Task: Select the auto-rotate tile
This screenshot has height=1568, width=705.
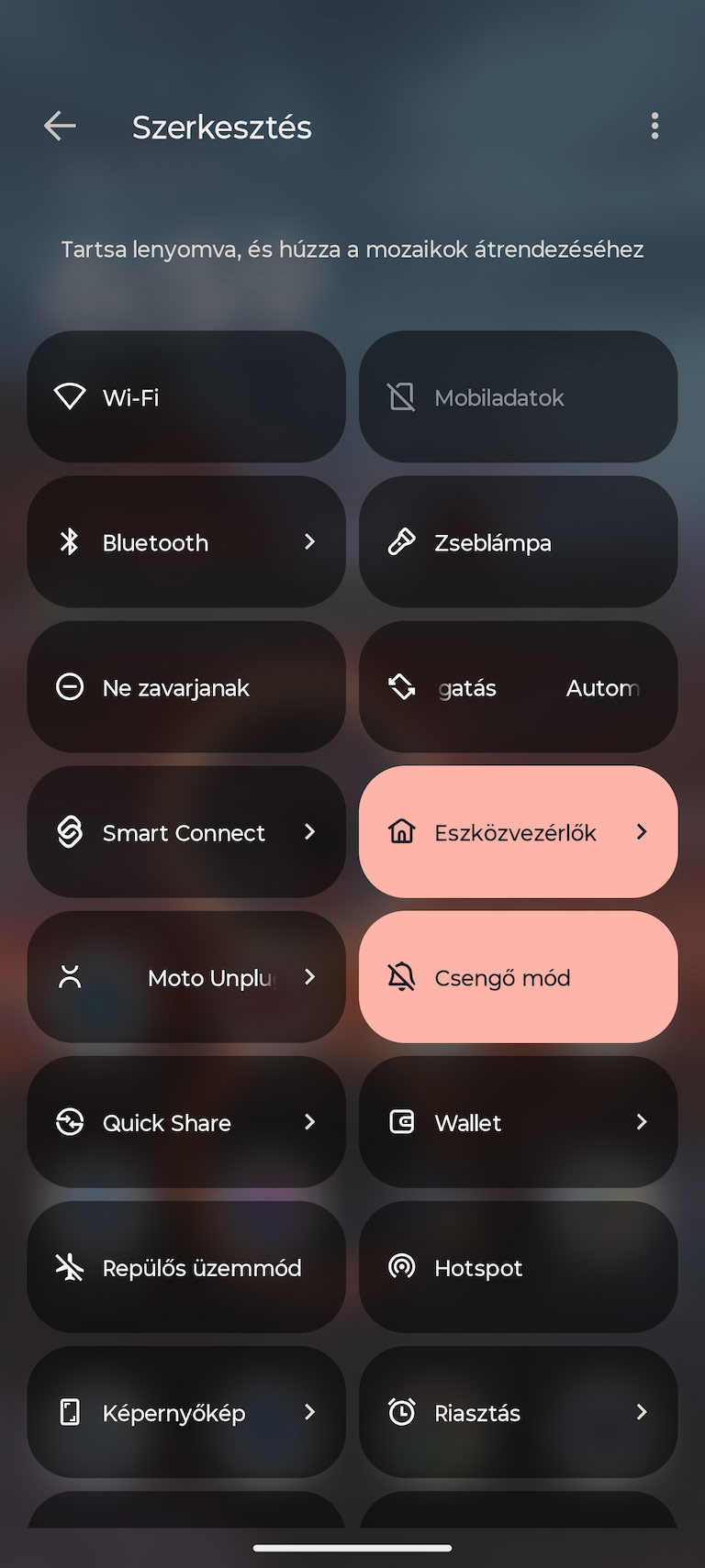Action: [x=518, y=686]
